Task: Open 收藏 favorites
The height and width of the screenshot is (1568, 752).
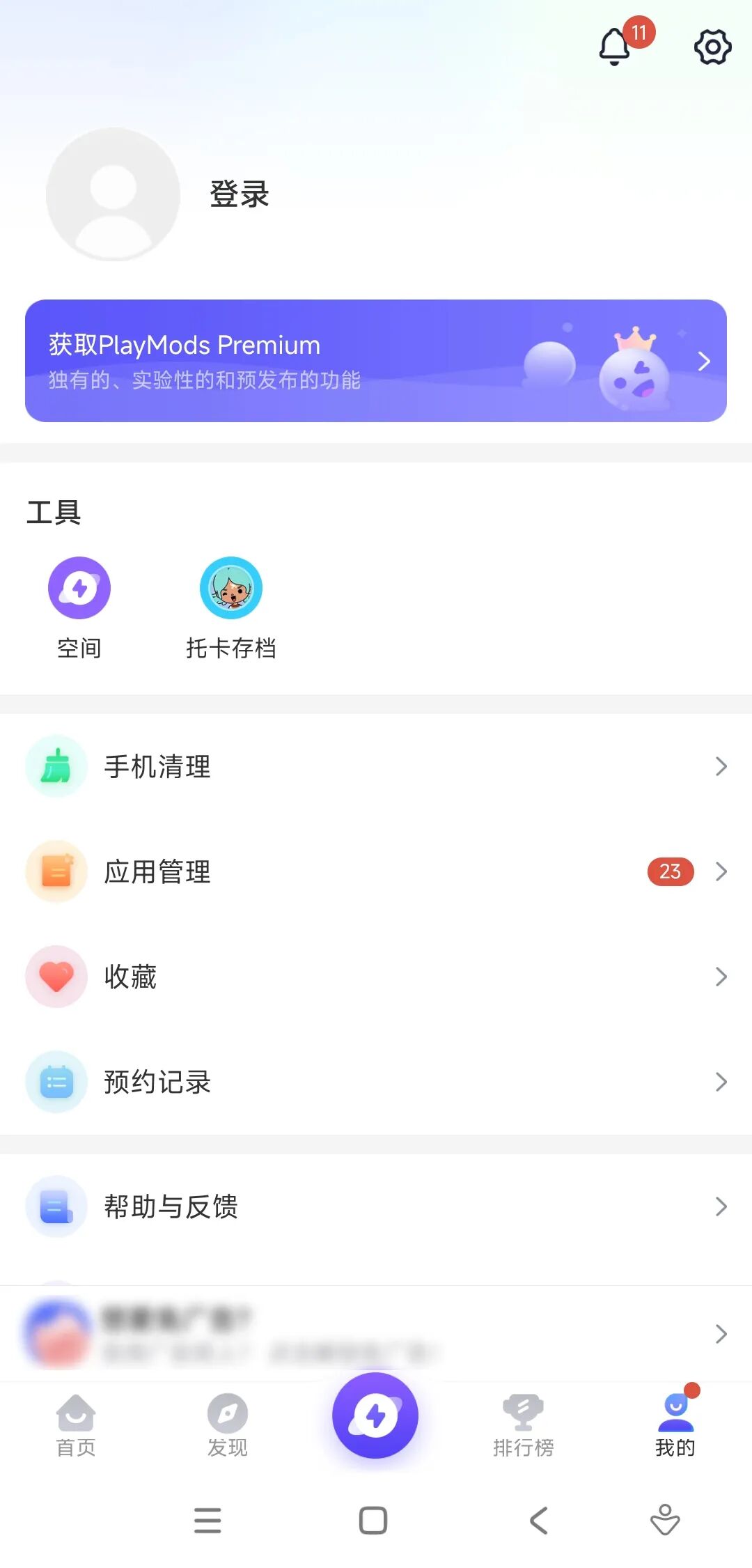Action: (x=376, y=977)
